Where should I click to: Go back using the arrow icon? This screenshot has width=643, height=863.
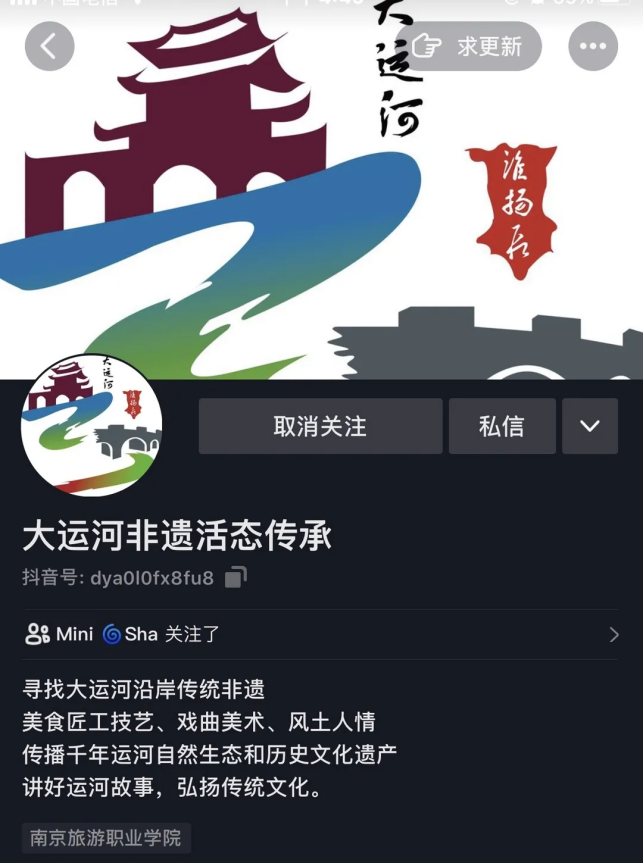coord(49,46)
